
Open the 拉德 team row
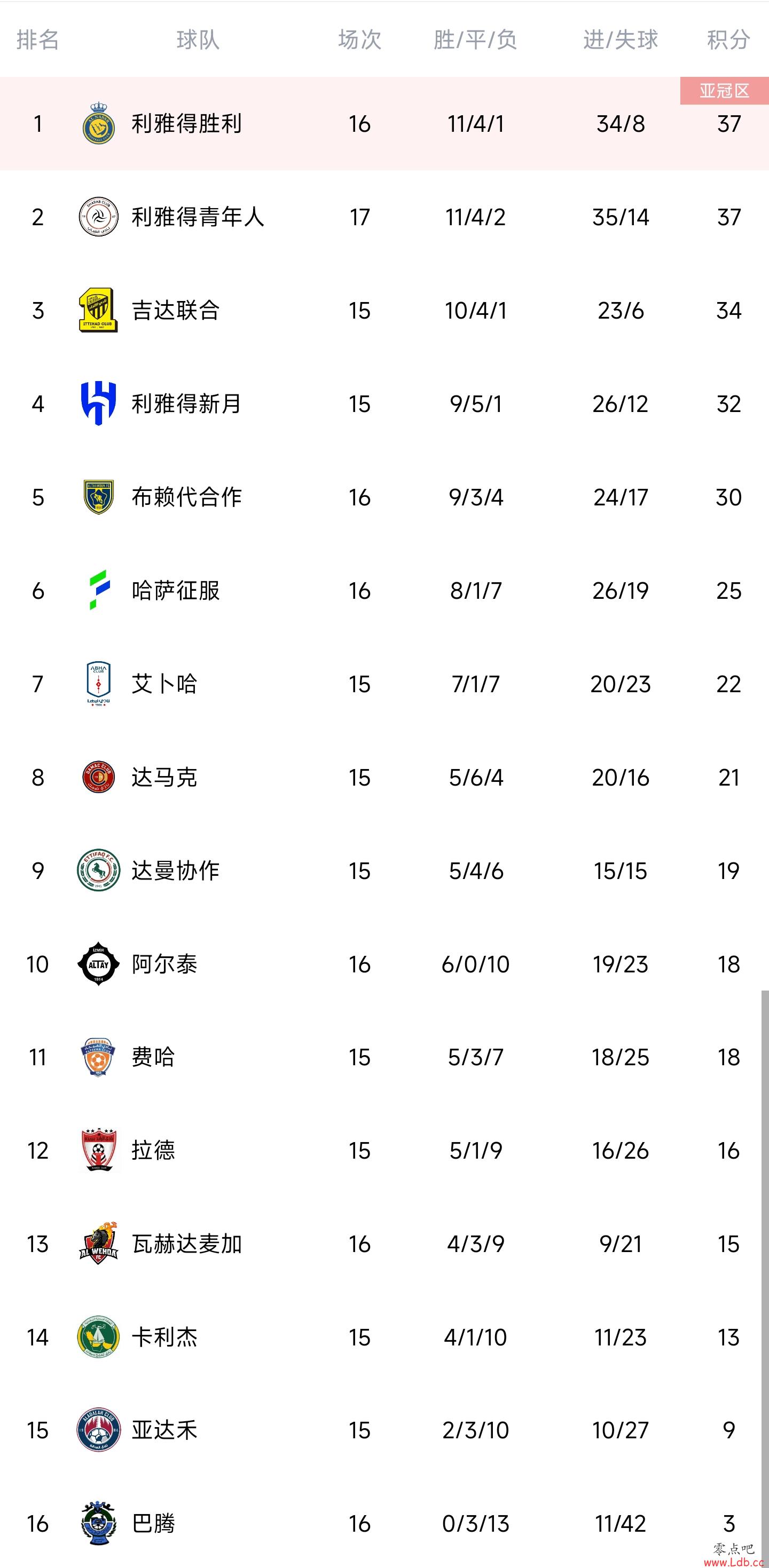click(x=384, y=1151)
